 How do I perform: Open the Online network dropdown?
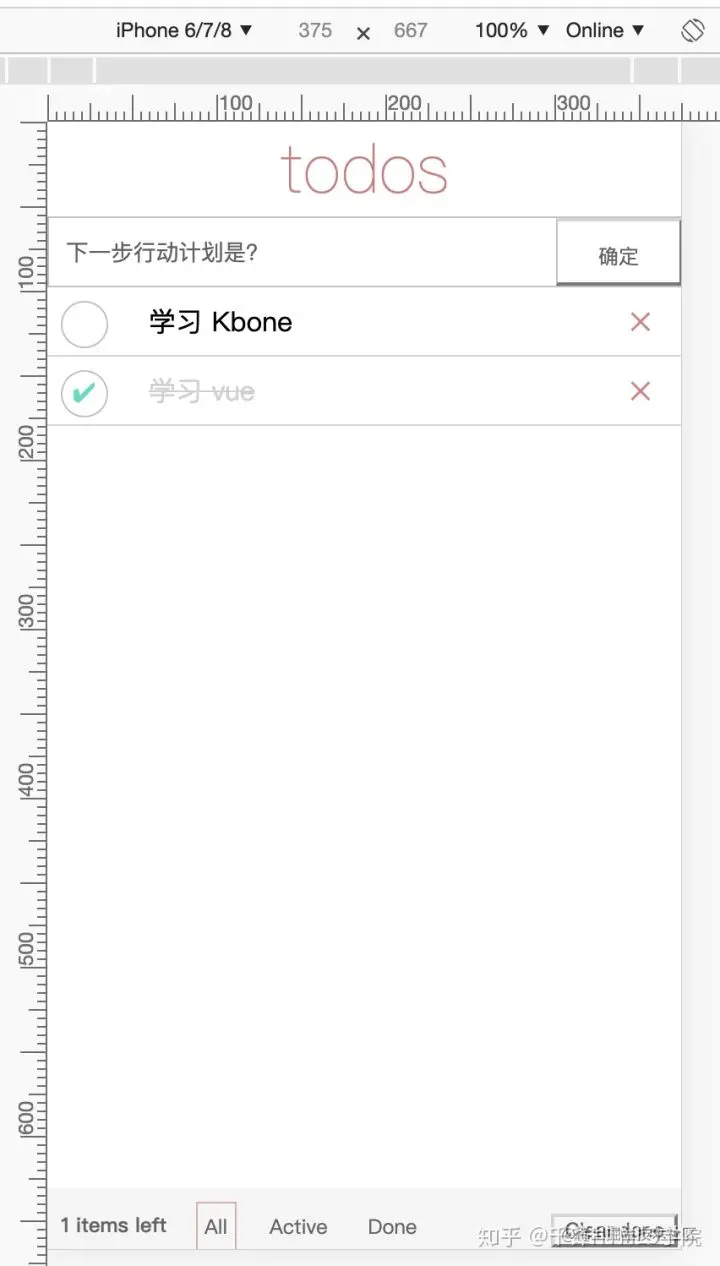tap(605, 30)
